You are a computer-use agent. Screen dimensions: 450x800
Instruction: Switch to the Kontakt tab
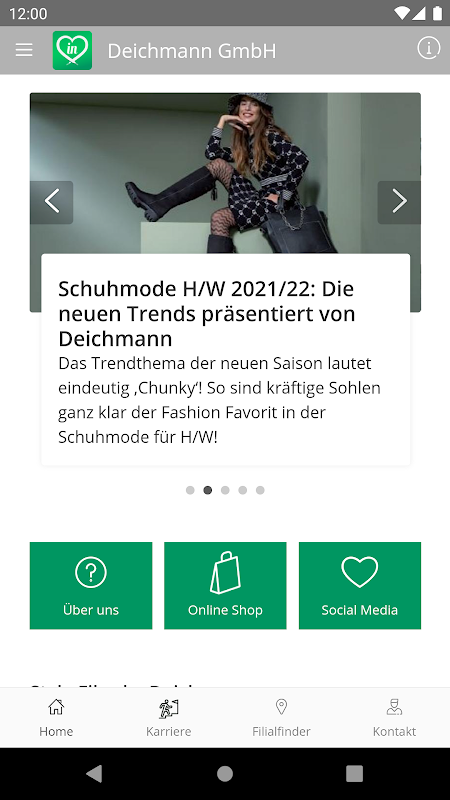[x=394, y=718]
